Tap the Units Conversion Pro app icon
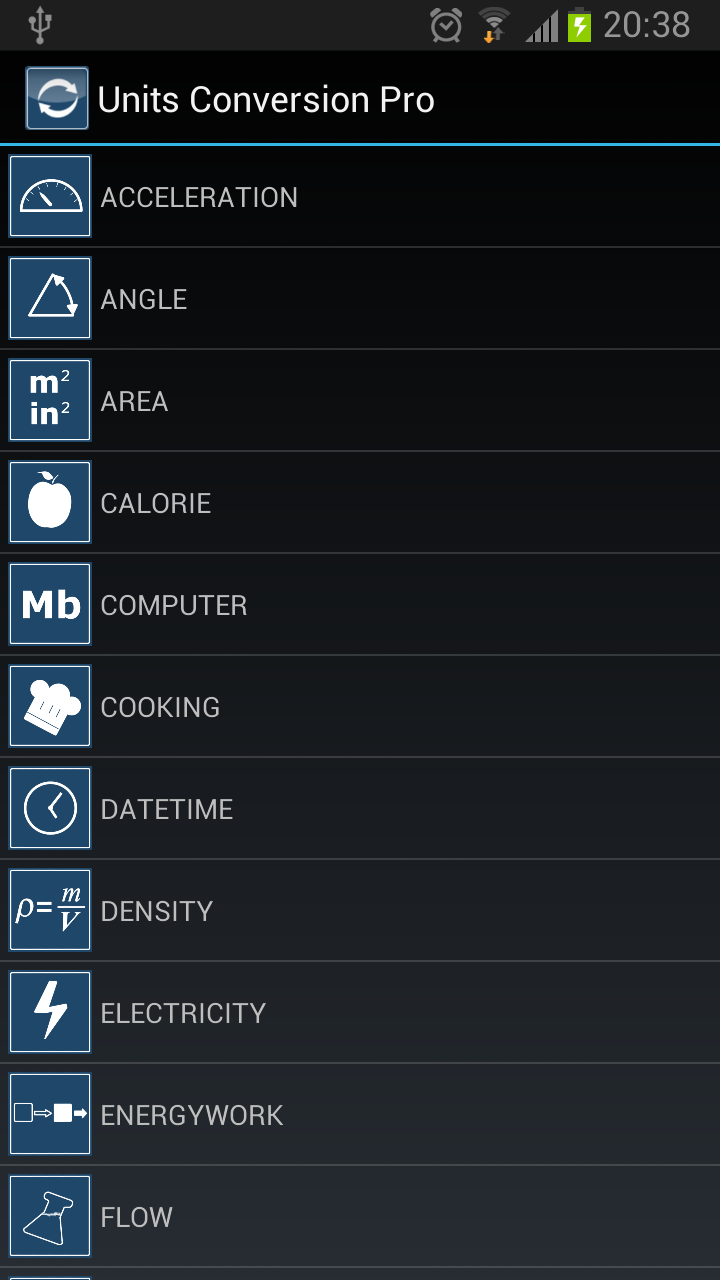The image size is (720, 1280). [57, 98]
